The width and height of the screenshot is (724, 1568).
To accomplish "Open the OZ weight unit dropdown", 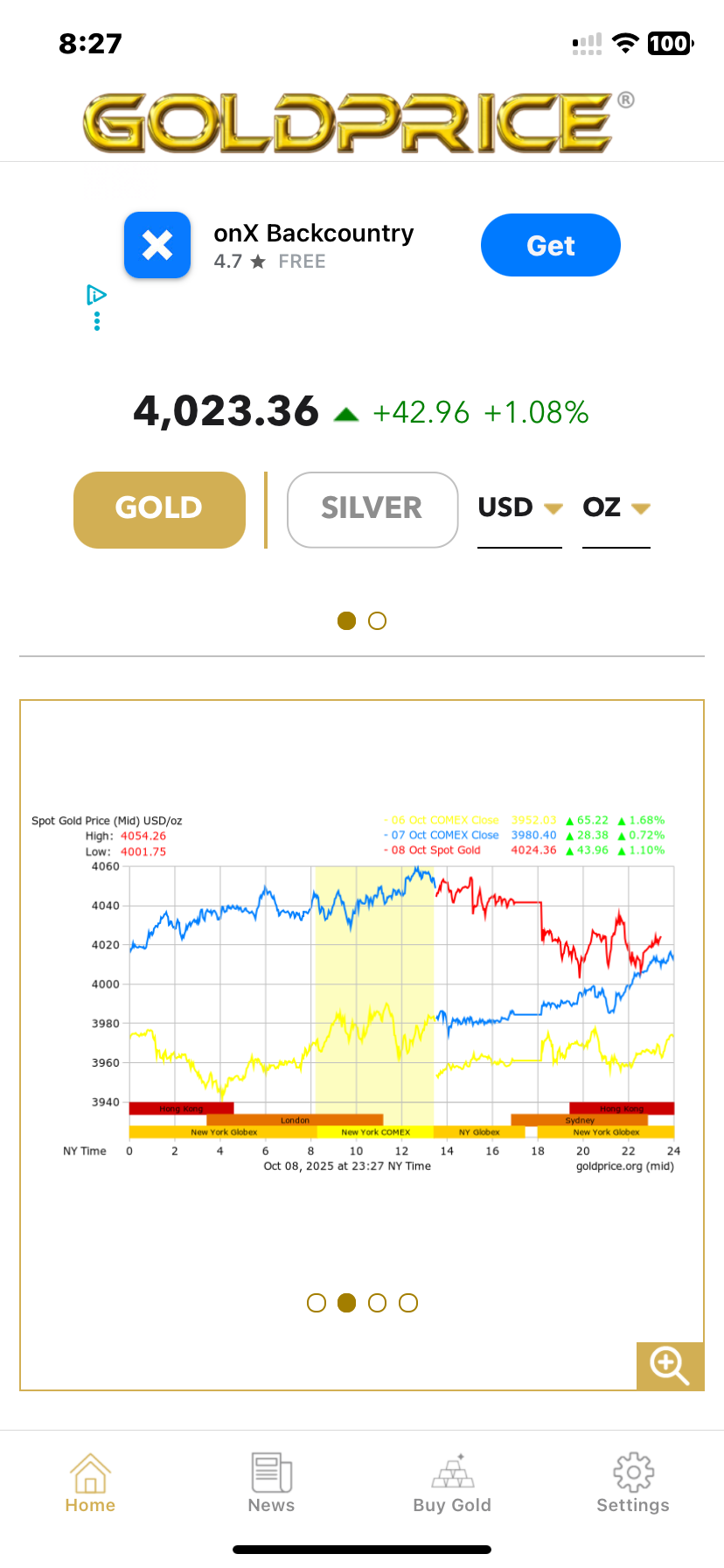I will point(616,507).
